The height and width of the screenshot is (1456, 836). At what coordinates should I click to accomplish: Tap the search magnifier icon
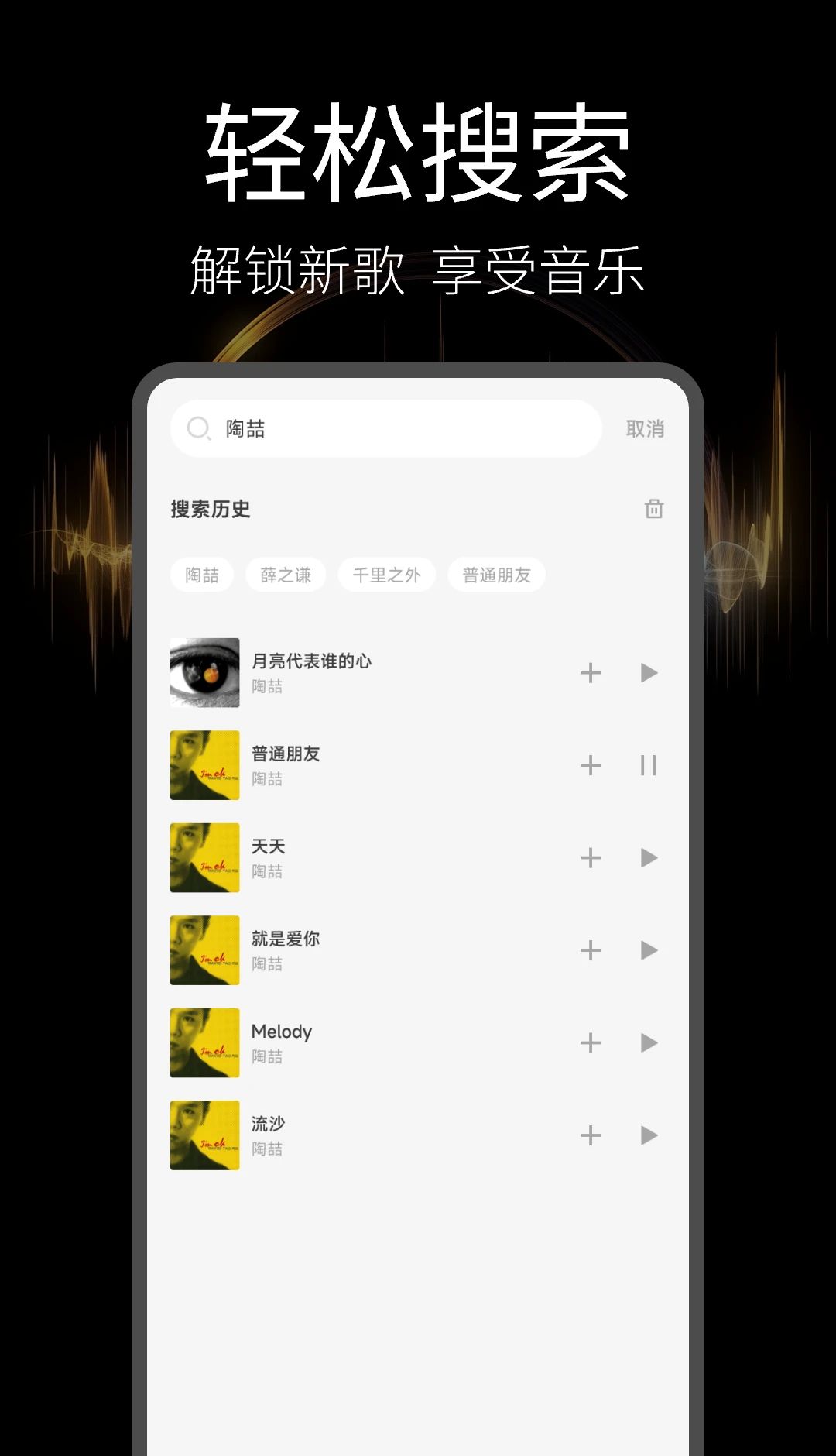(197, 429)
